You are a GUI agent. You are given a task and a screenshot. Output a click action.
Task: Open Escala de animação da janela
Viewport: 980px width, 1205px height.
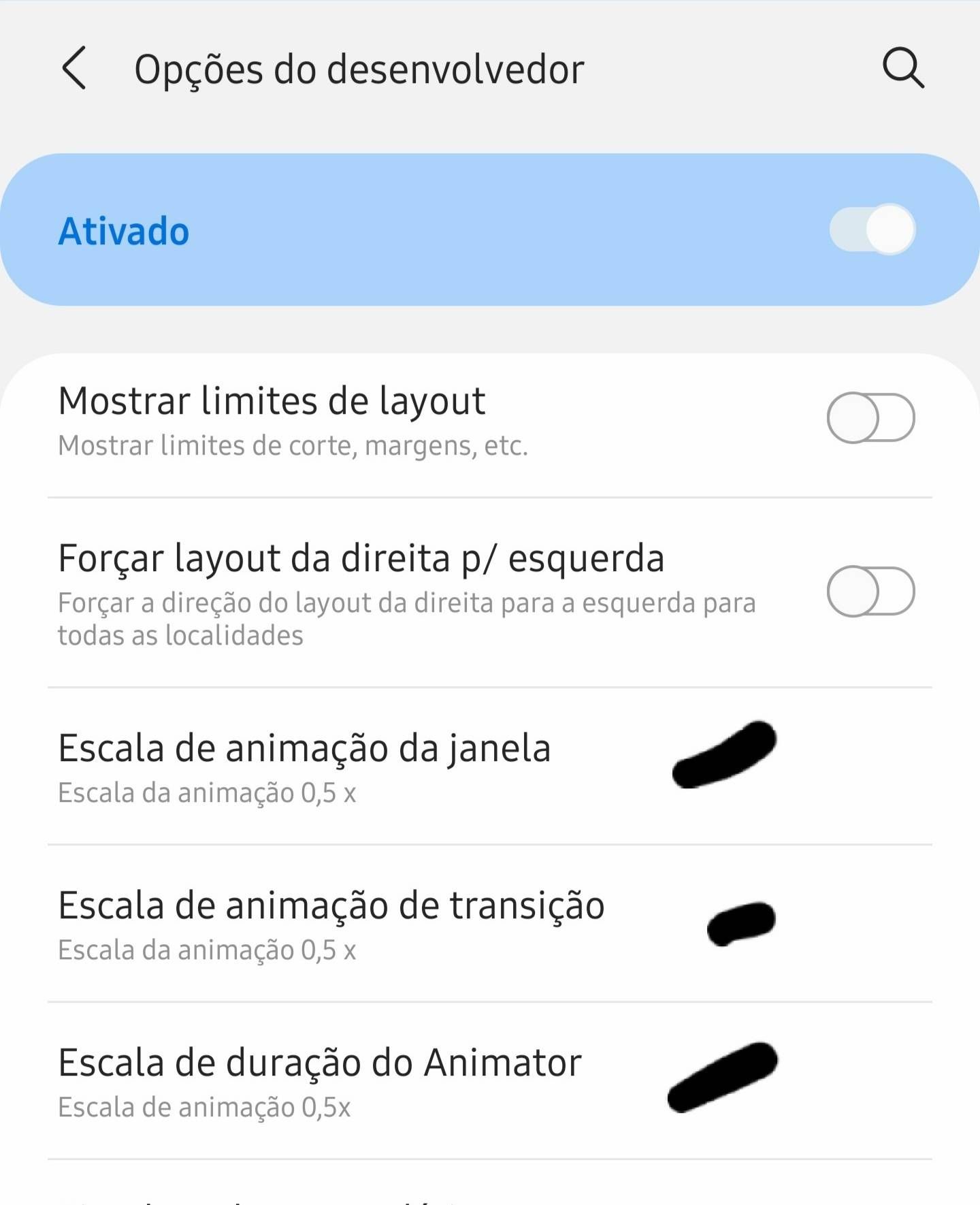[x=304, y=766]
